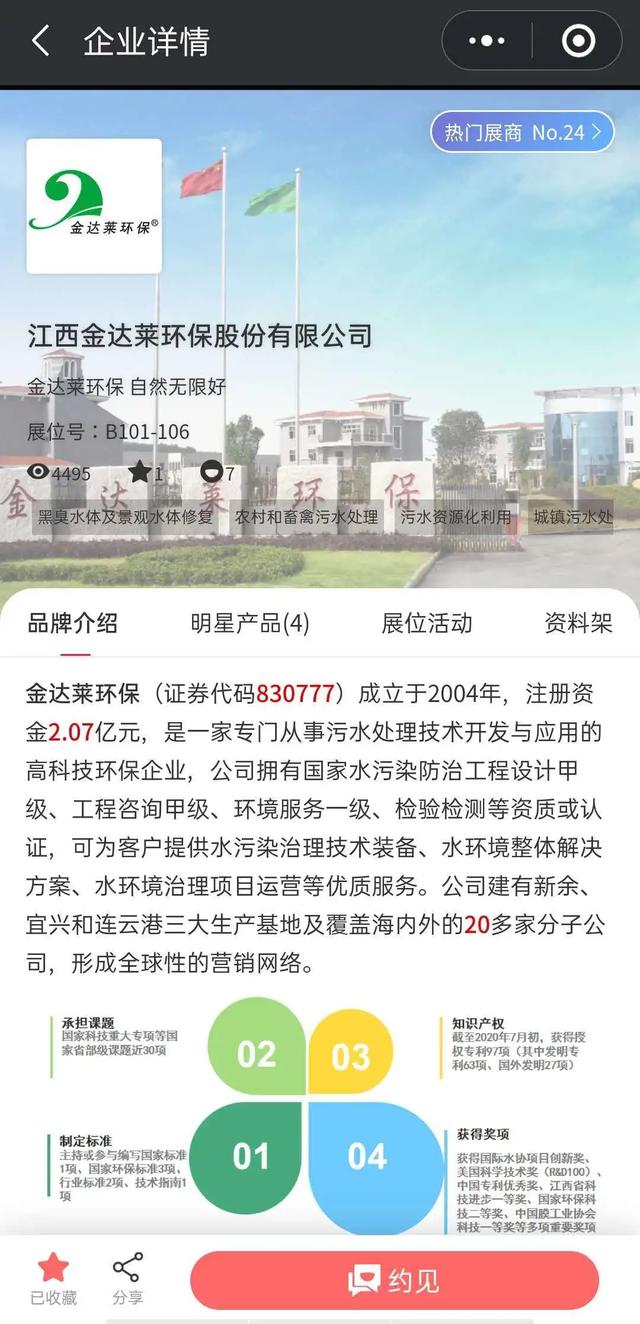Switch to the 品牌介绍 tab
This screenshot has width=640, height=1324.
pyautogui.click(x=73, y=624)
